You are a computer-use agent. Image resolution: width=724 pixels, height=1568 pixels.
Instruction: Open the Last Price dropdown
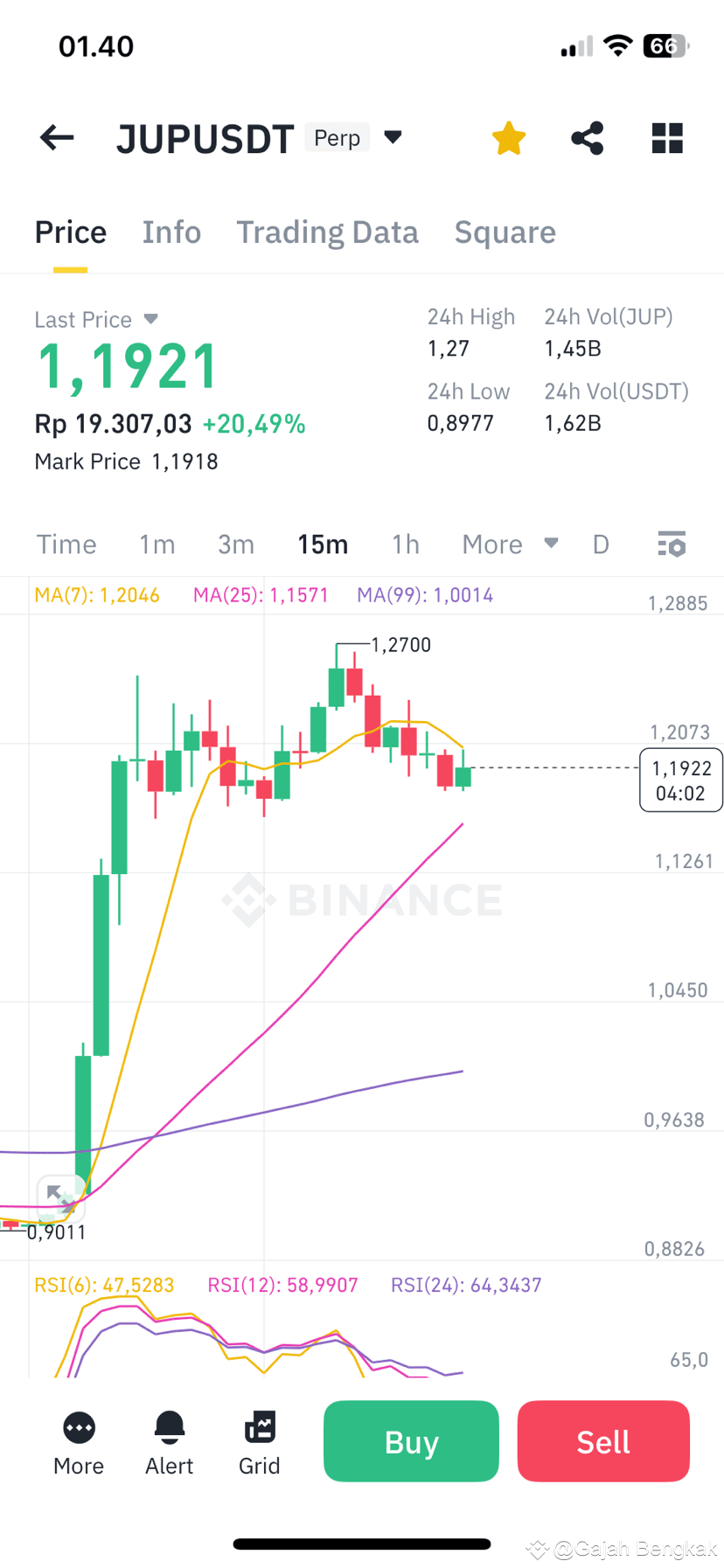coord(150,319)
